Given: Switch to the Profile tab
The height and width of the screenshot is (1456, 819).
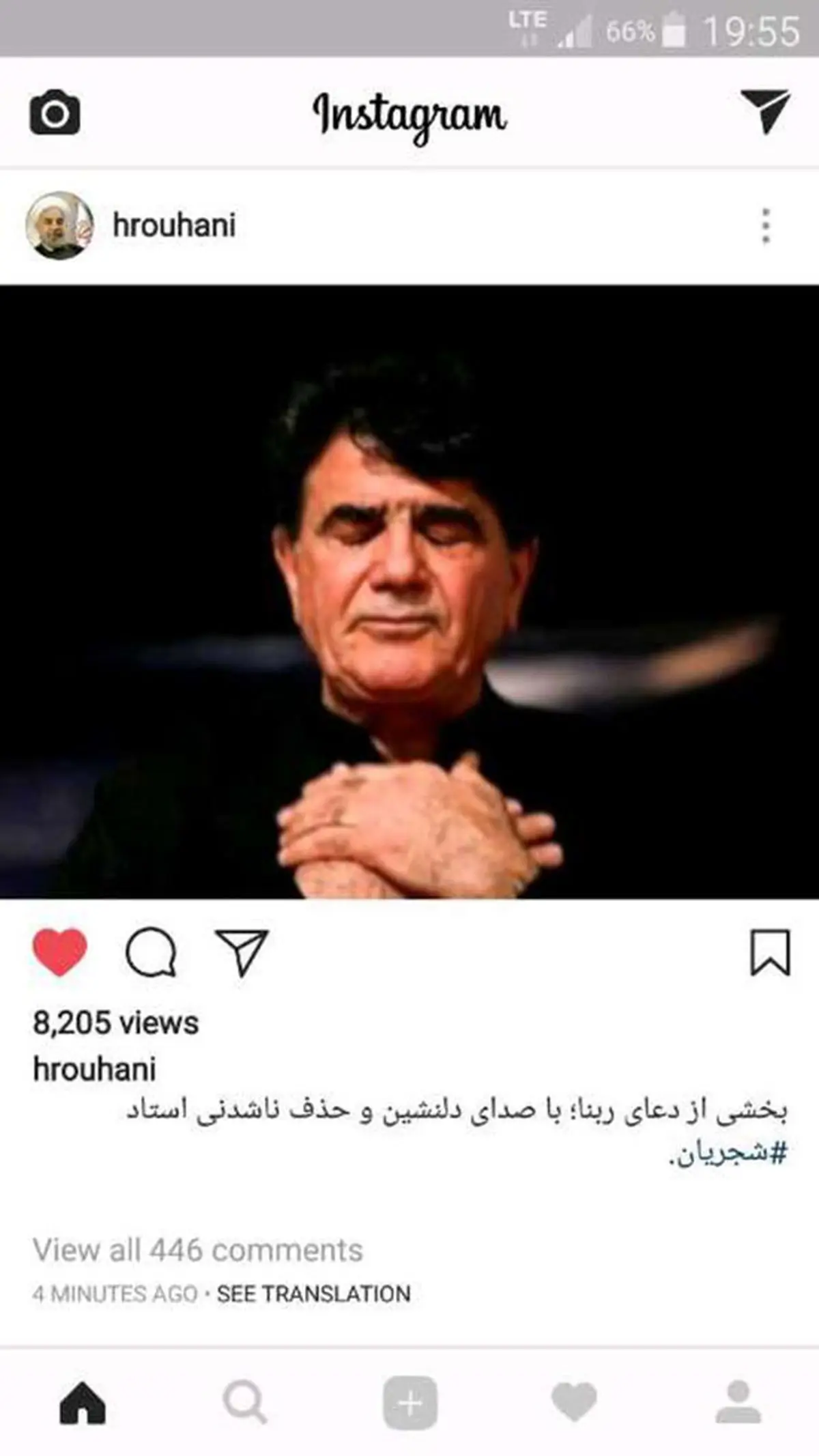Looking at the screenshot, I should coord(738,1403).
